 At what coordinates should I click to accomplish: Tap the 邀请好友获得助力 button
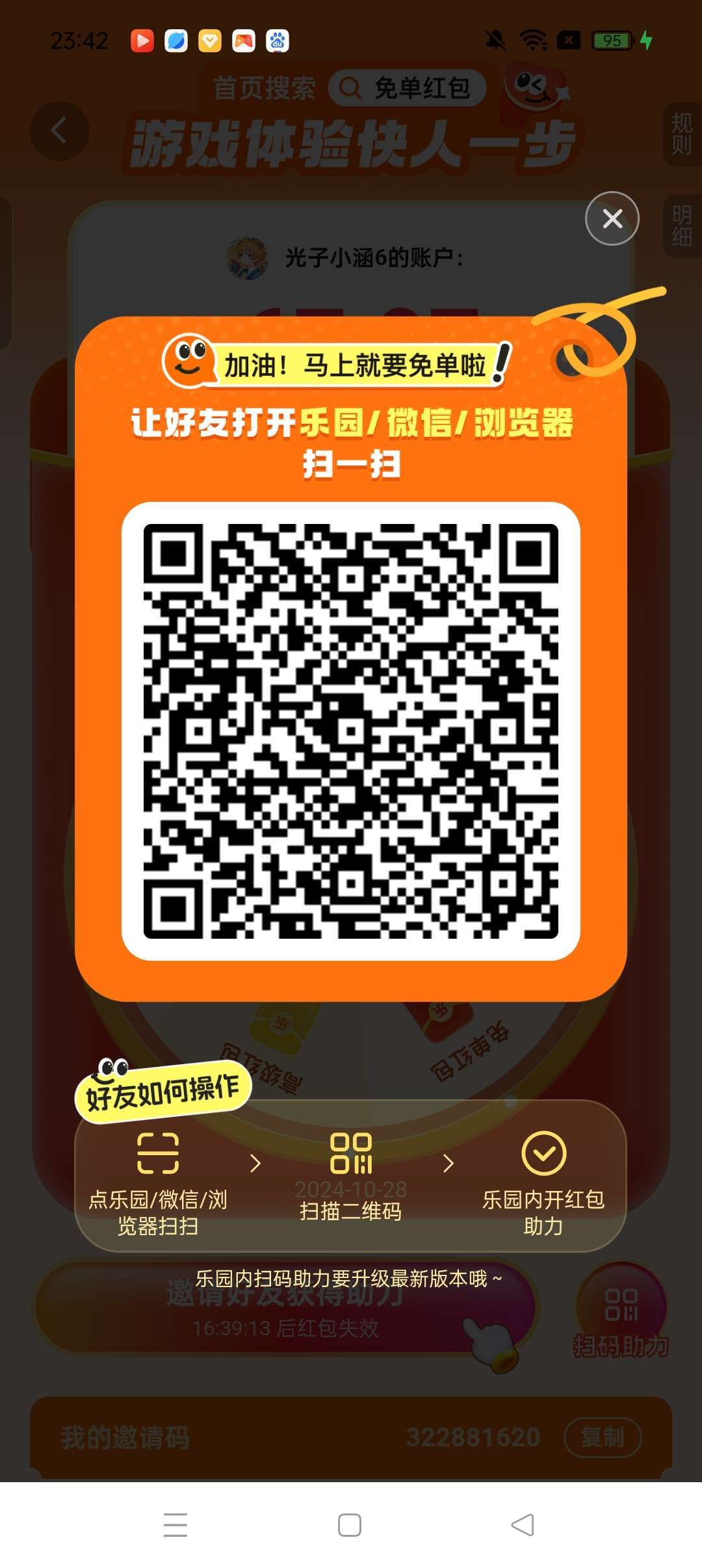(x=285, y=1307)
